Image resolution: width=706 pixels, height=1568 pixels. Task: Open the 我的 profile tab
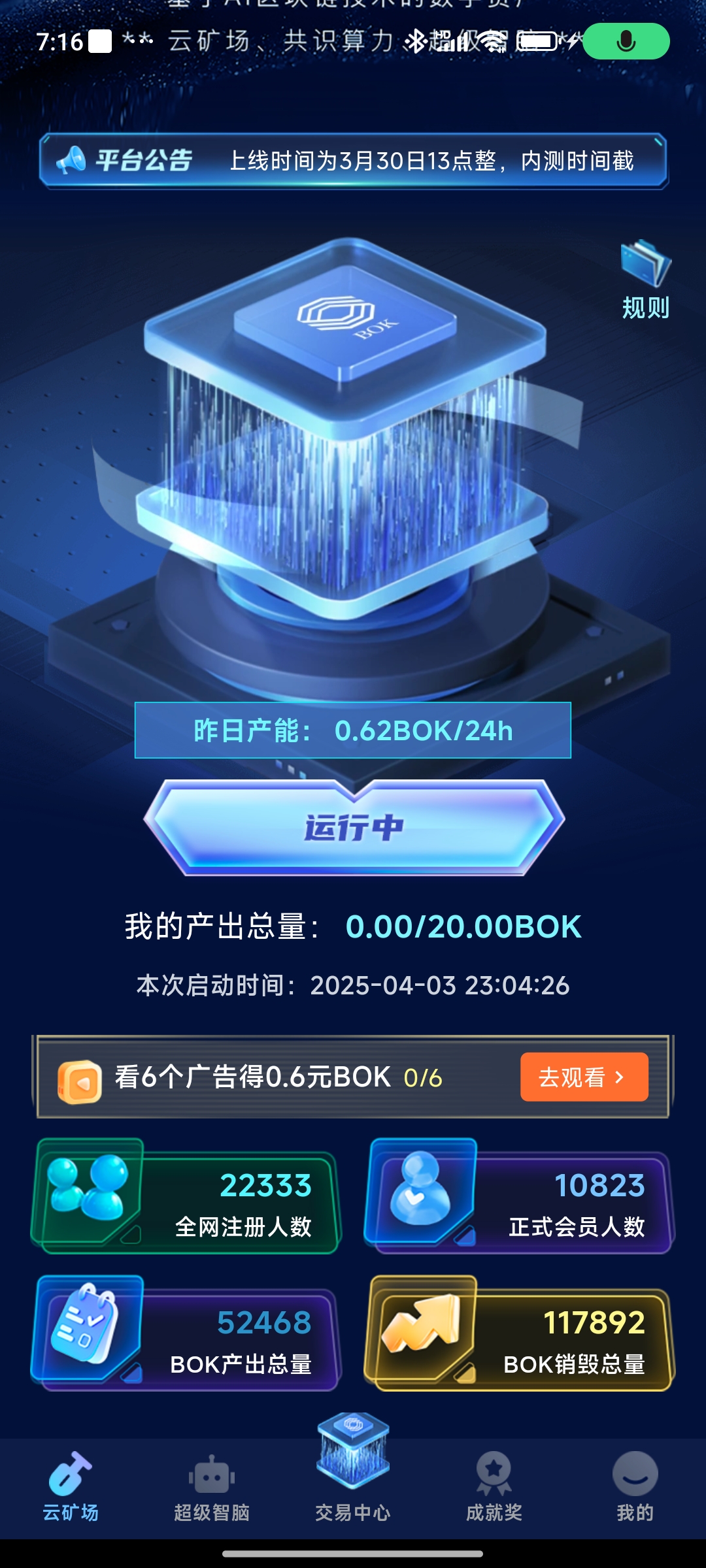tap(635, 1486)
